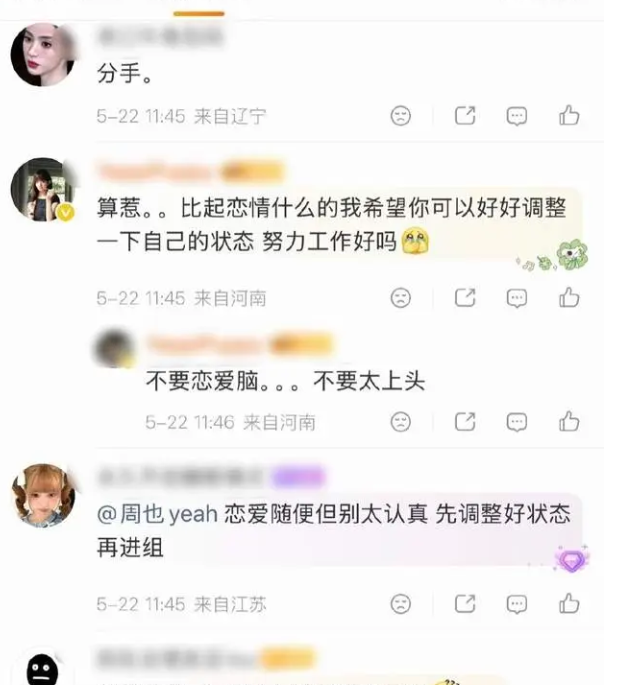This screenshot has height=685, width=630.
Task: Reply to the comment "分手。"
Action: [x=516, y=116]
